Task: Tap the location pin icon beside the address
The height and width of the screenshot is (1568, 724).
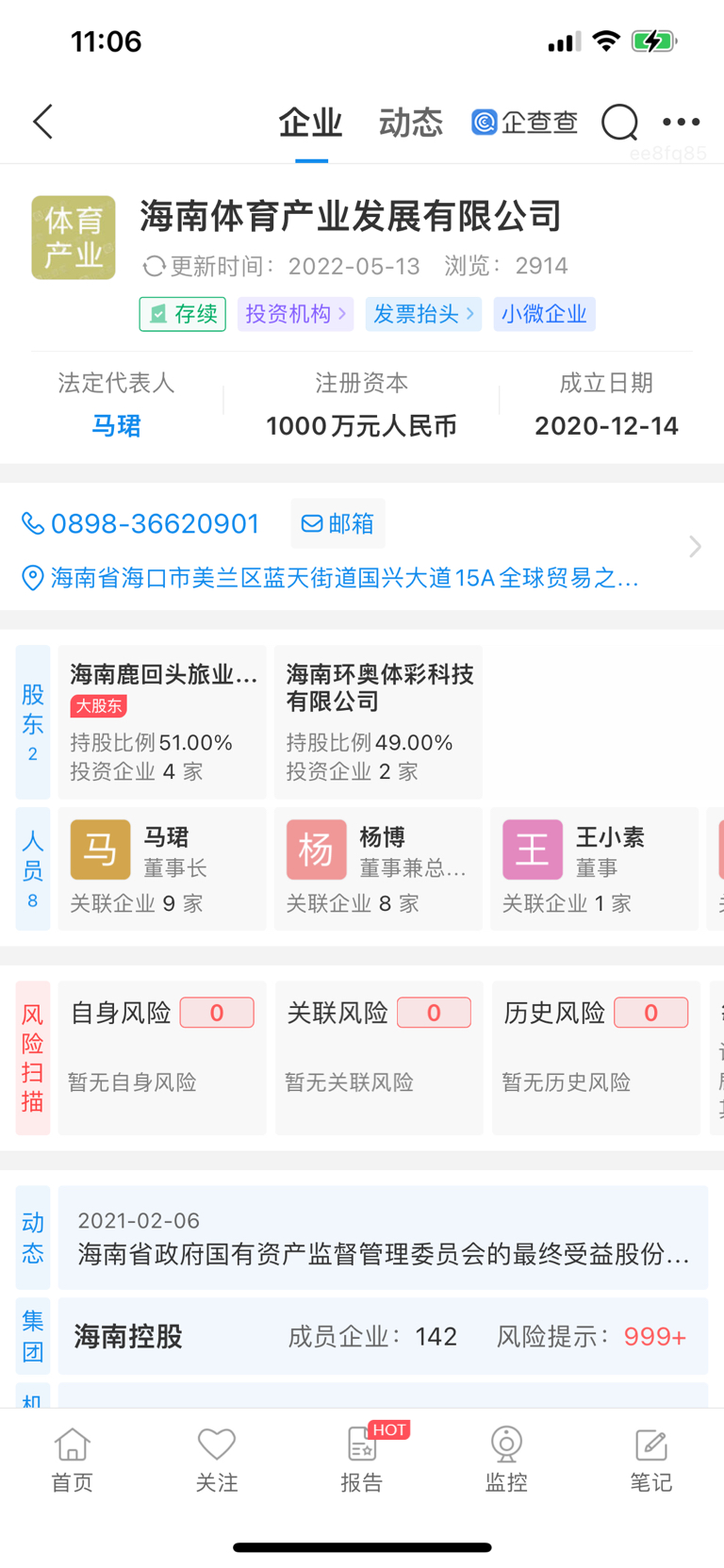Action: click(x=31, y=578)
